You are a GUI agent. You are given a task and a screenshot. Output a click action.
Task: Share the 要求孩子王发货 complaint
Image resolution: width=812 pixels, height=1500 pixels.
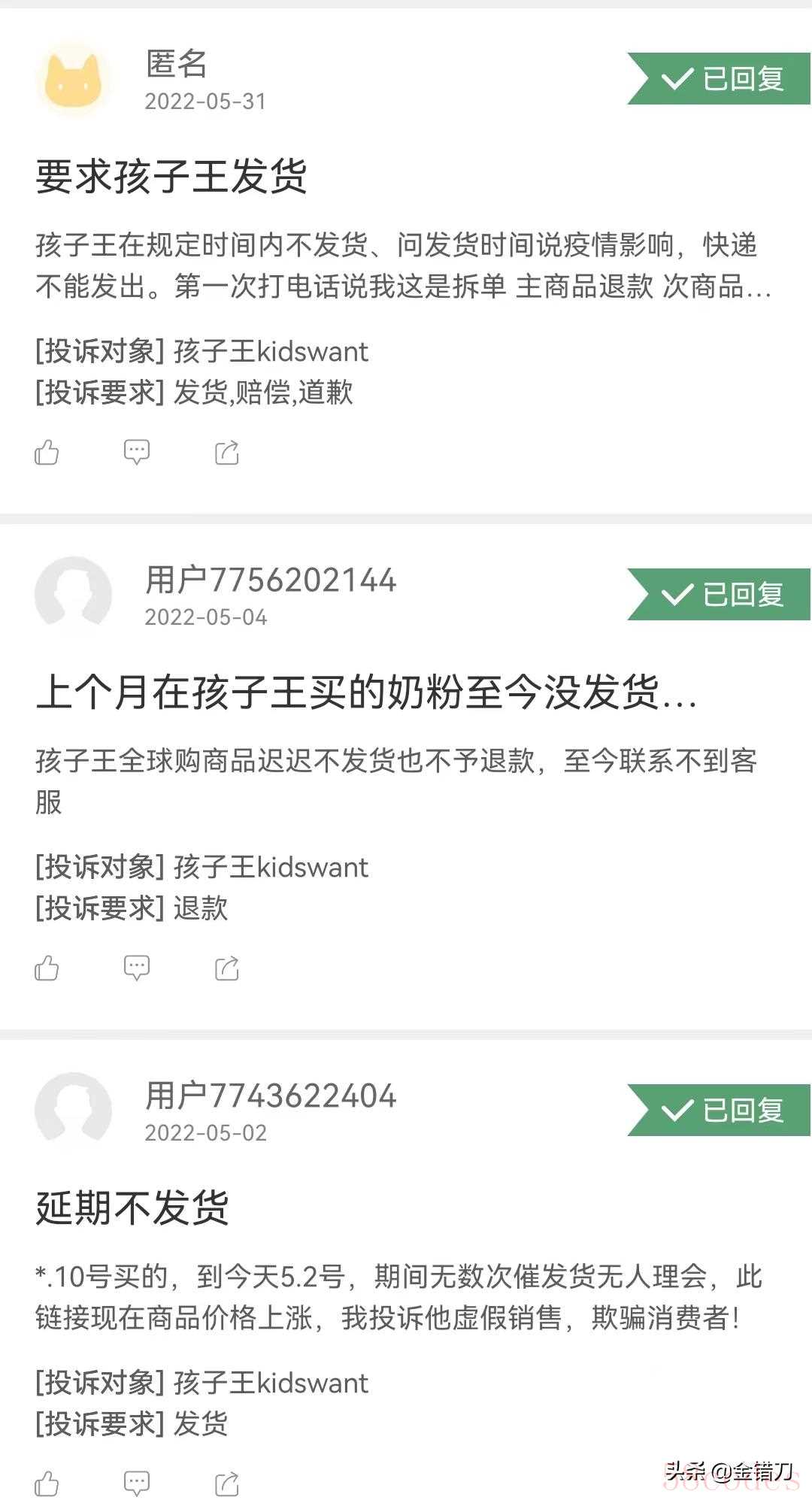click(x=227, y=453)
